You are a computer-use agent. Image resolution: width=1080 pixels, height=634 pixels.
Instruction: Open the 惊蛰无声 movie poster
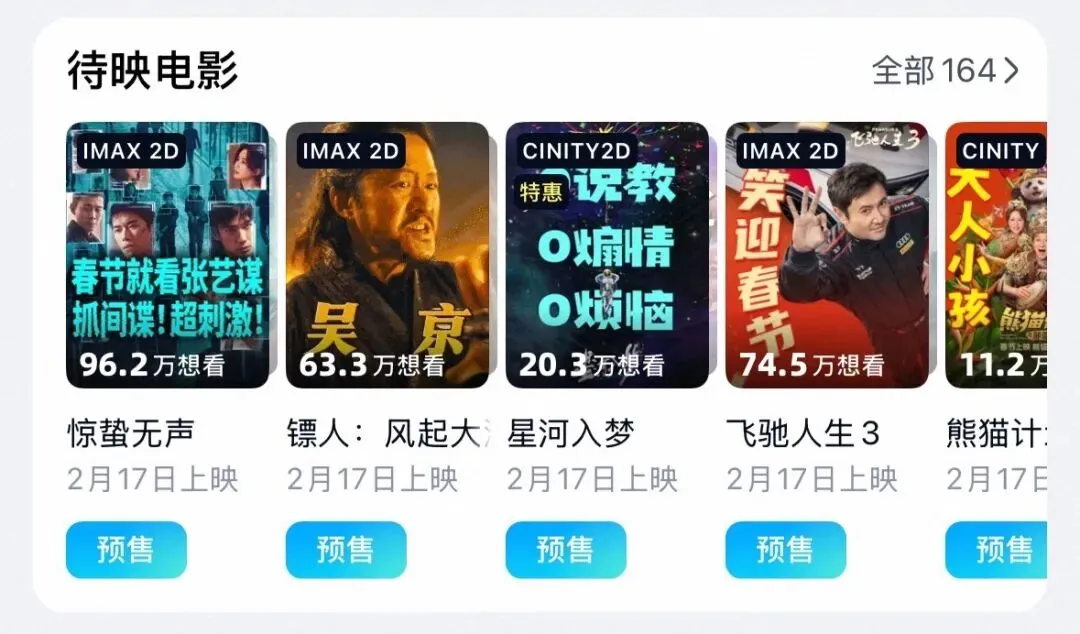click(167, 255)
